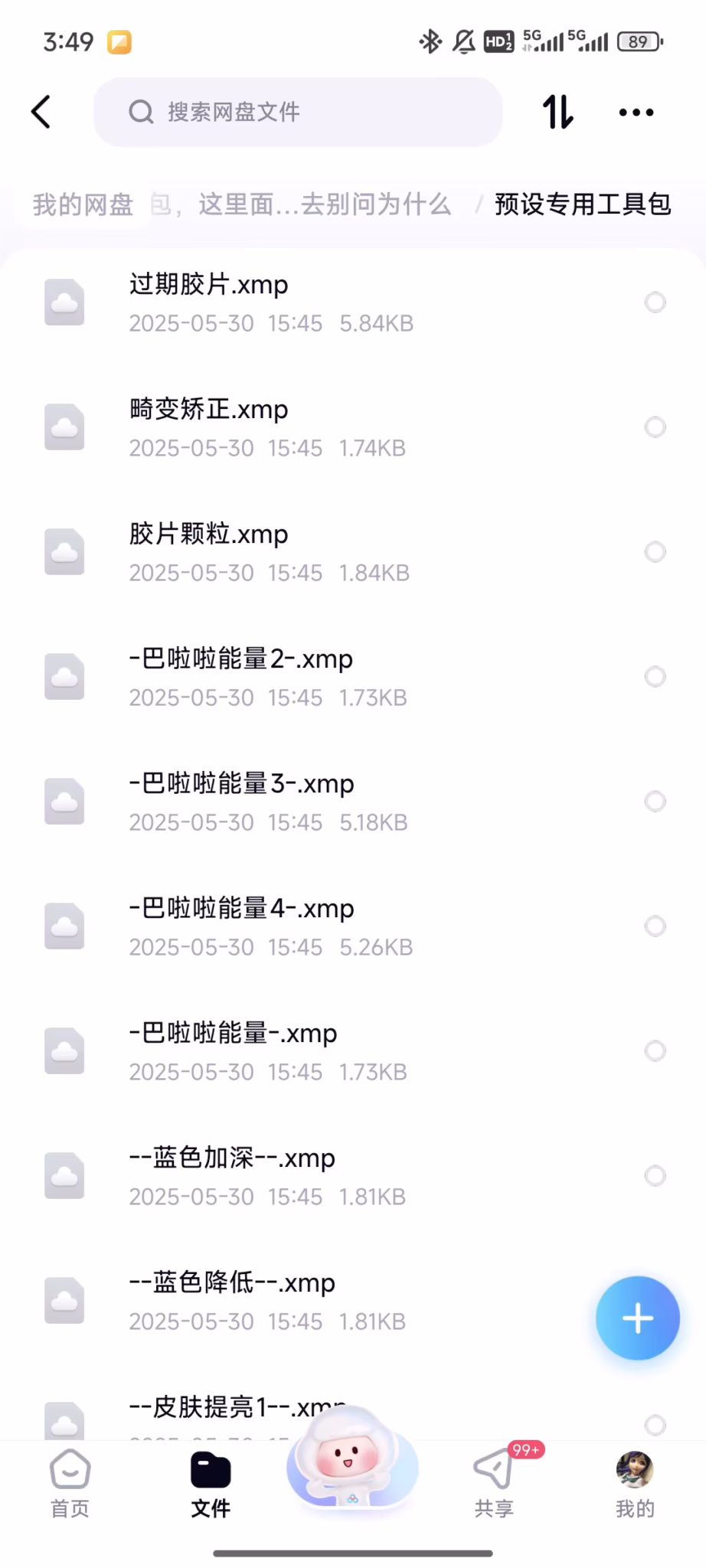Go back to the previous folder
This screenshot has width=706, height=1568.
pyautogui.click(x=41, y=113)
